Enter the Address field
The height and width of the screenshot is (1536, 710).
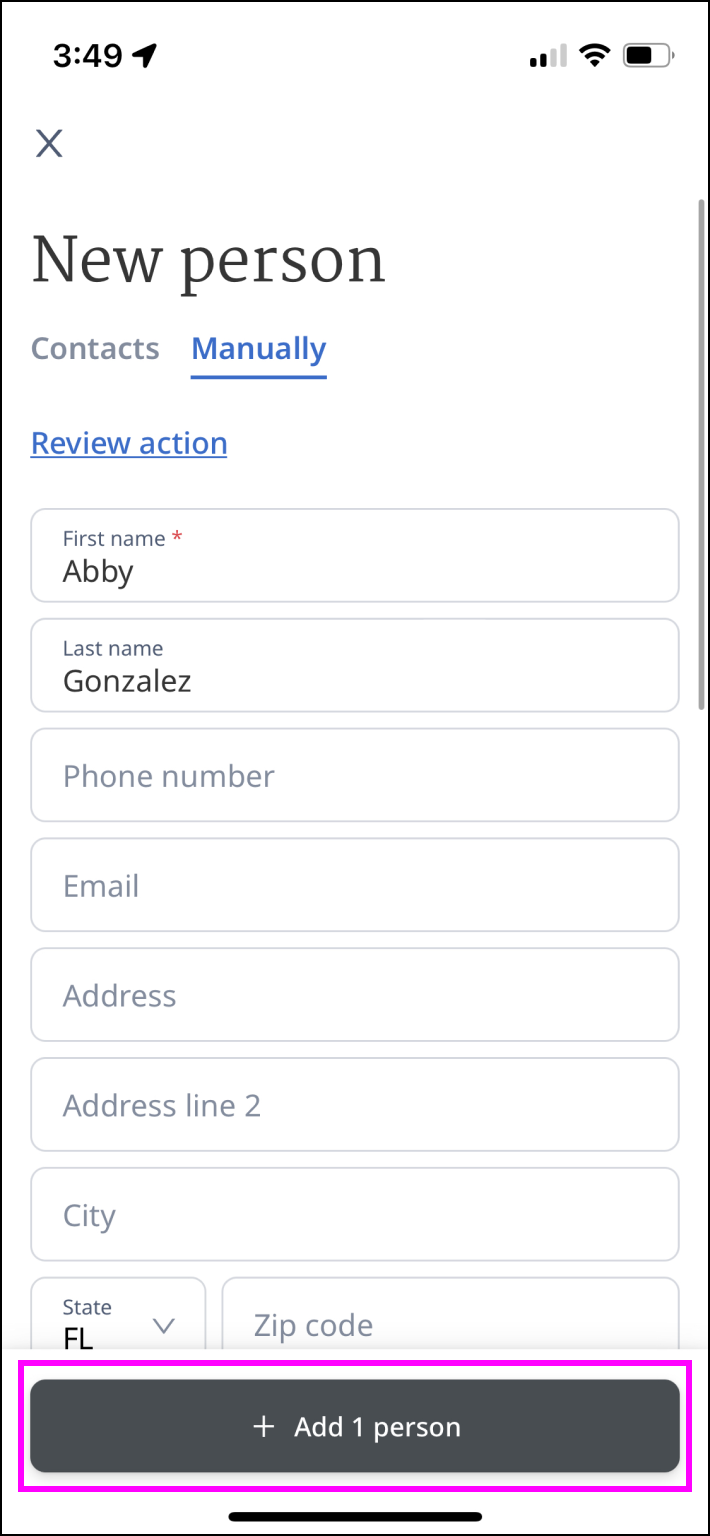click(355, 996)
